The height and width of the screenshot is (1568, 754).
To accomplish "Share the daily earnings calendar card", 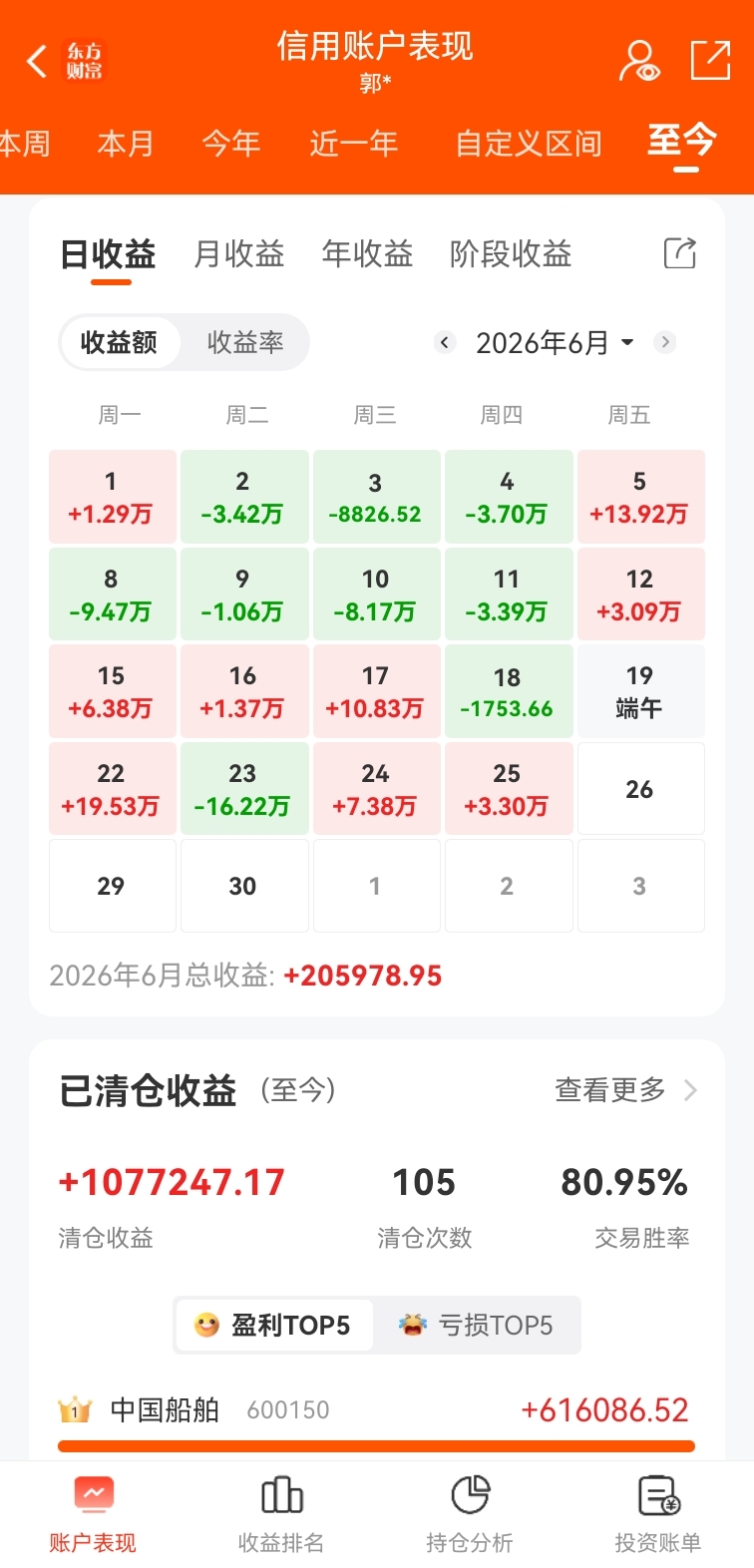I will coord(680,253).
